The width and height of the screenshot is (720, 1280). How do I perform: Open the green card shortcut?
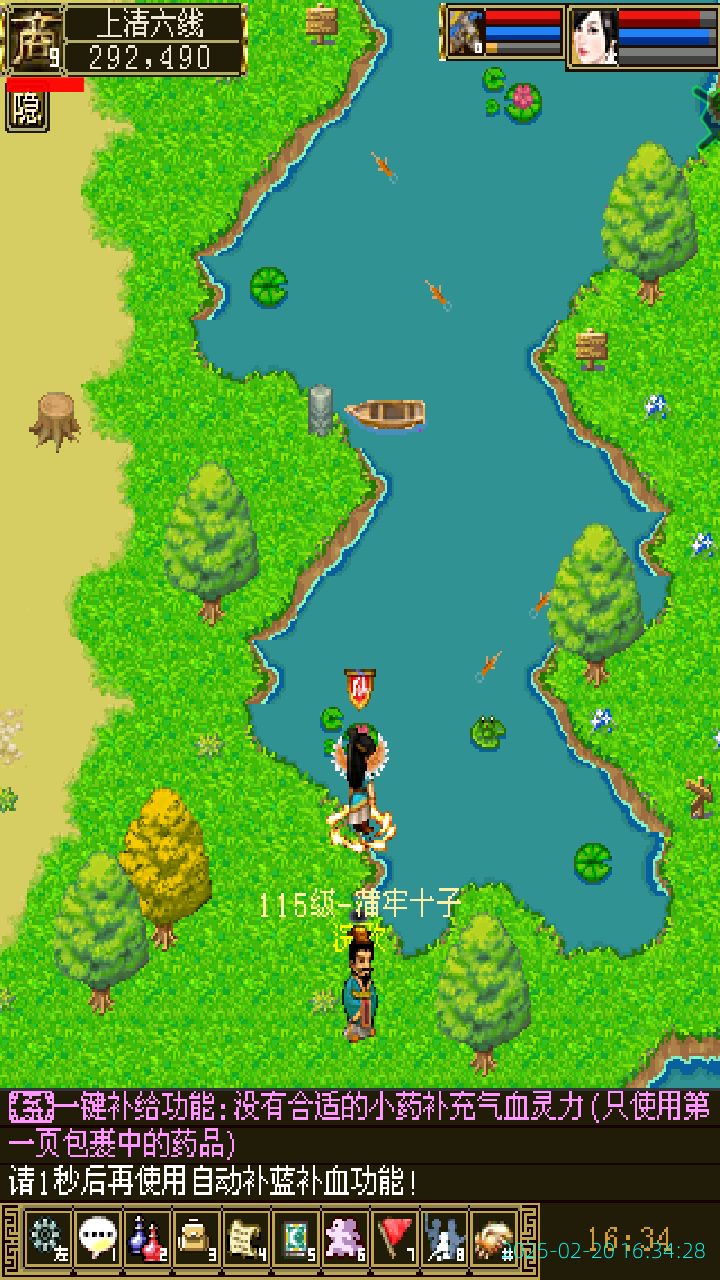tap(296, 1239)
